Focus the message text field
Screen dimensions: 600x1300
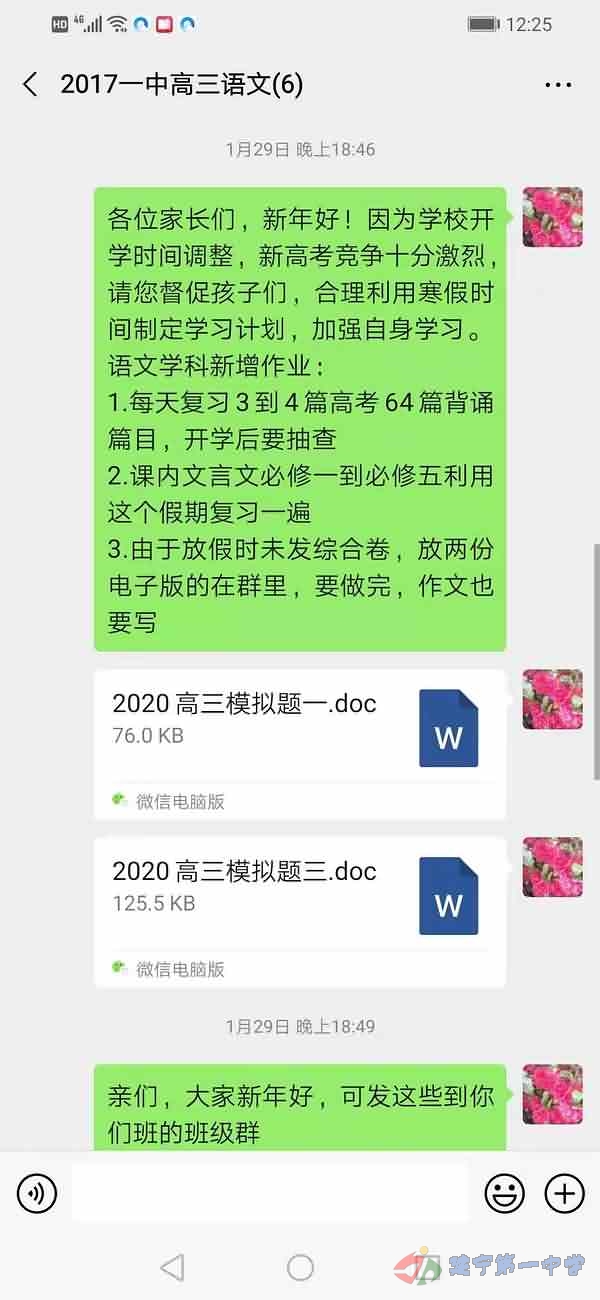click(x=270, y=1193)
